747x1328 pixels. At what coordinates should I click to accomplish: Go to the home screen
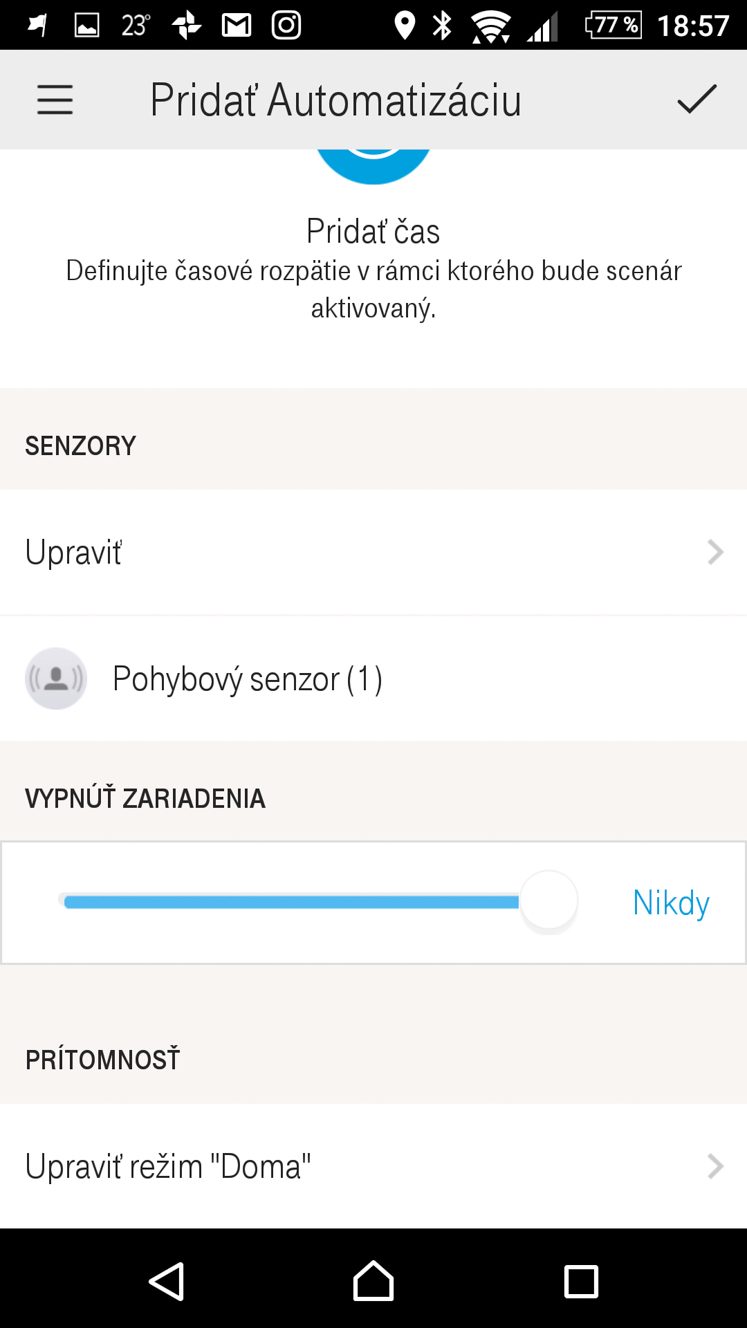pos(373,1280)
